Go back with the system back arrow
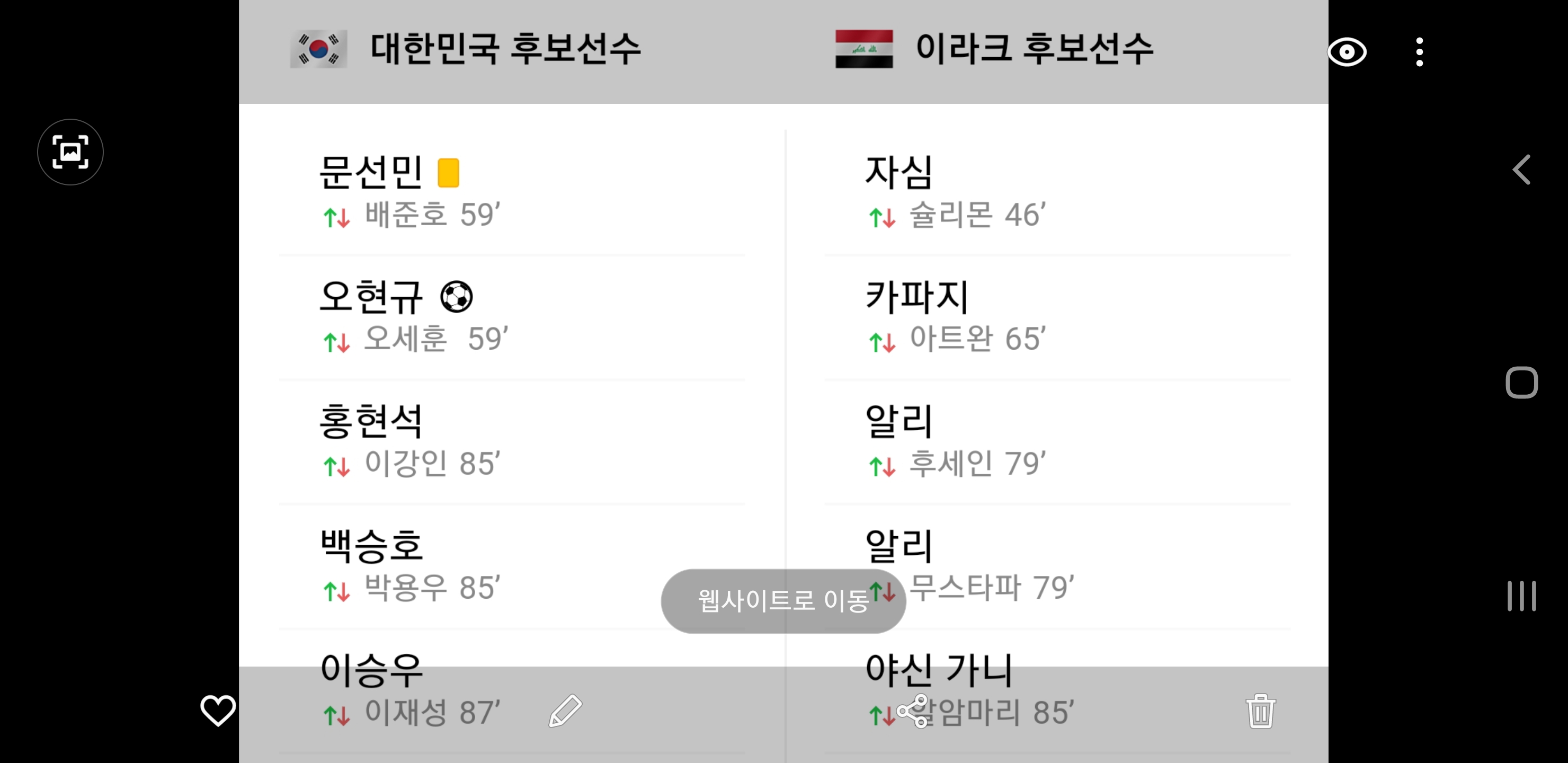 pyautogui.click(x=1521, y=169)
